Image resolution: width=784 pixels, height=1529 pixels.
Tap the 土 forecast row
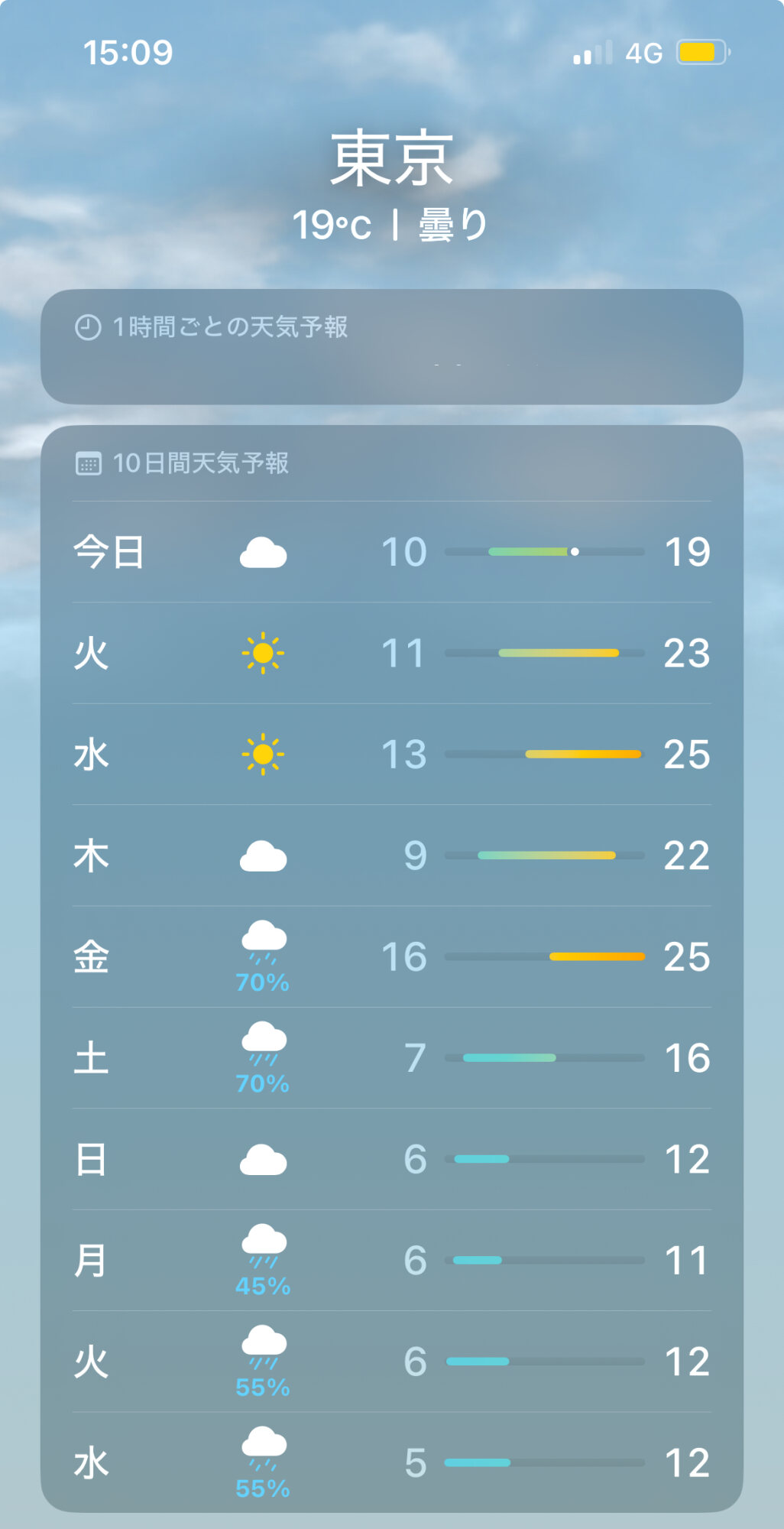click(x=391, y=1058)
